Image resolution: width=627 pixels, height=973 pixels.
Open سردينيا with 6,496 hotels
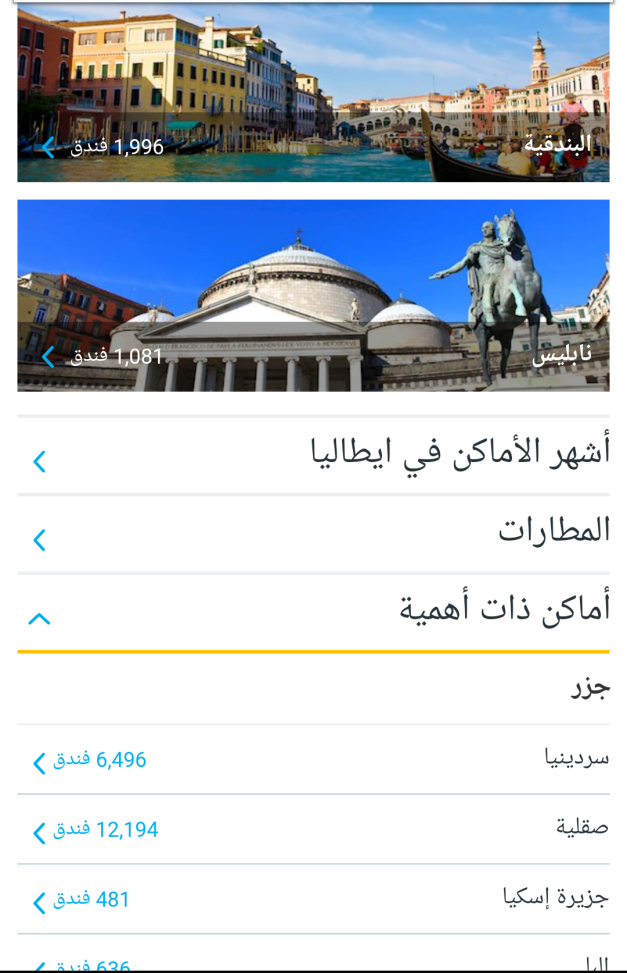[x=313, y=760]
